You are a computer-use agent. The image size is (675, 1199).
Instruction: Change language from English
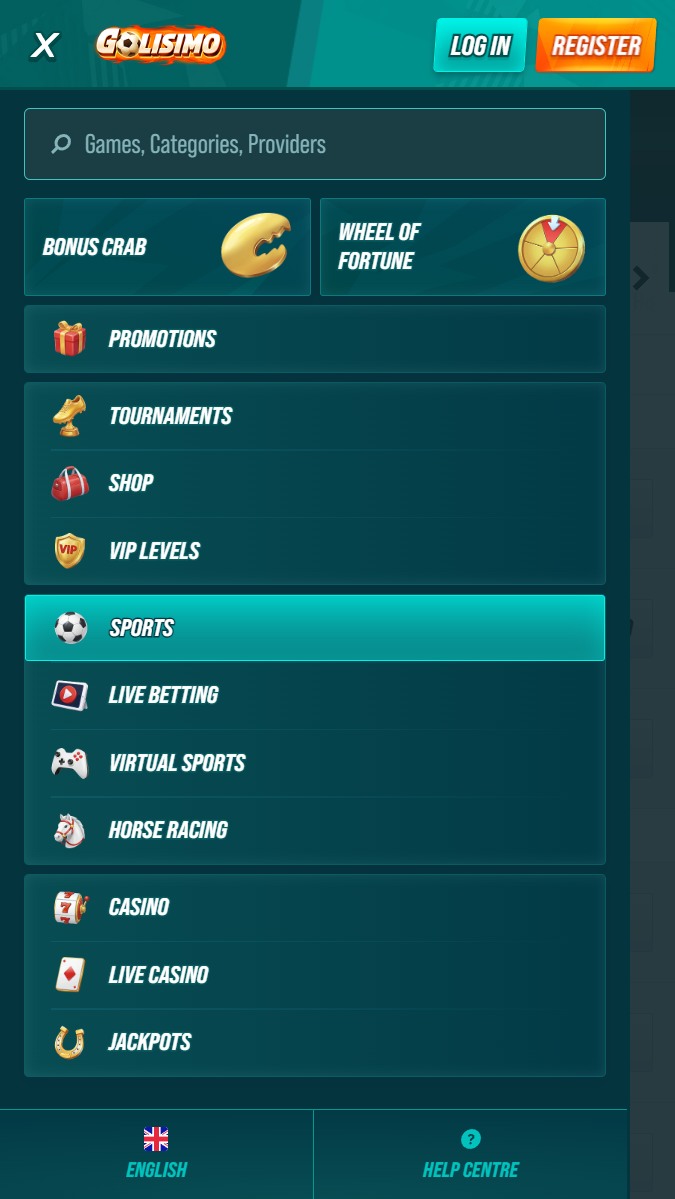click(x=156, y=1154)
